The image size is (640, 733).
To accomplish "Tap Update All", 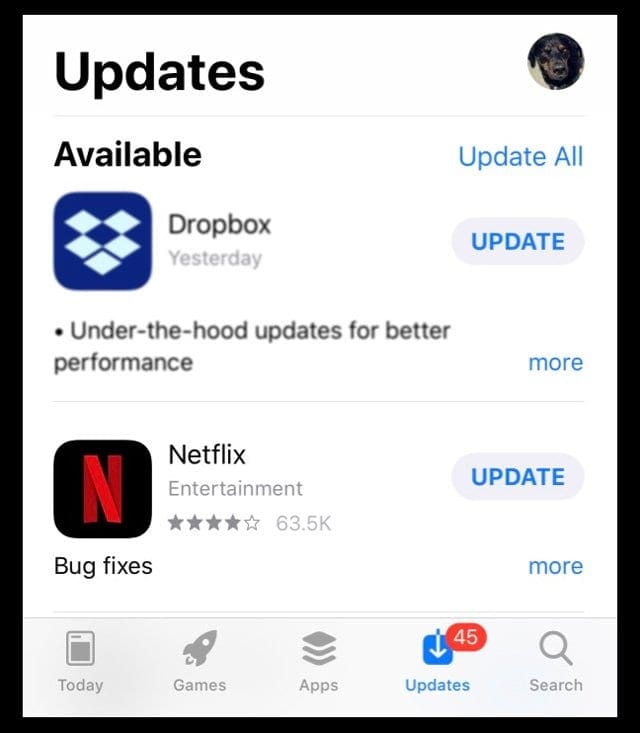I will pos(520,156).
